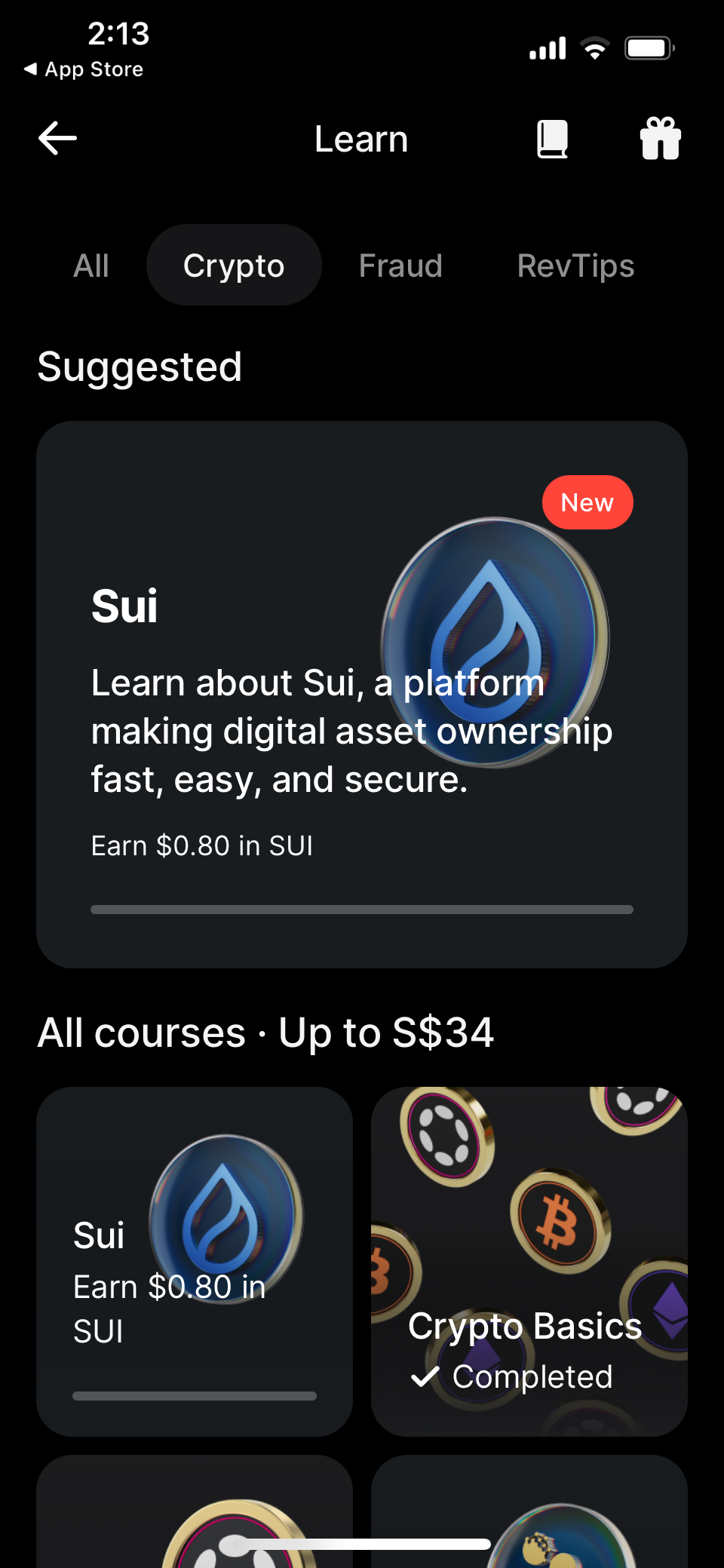Open the book glossary icon
Viewport: 724px width, 1568px height.
pos(552,139)
